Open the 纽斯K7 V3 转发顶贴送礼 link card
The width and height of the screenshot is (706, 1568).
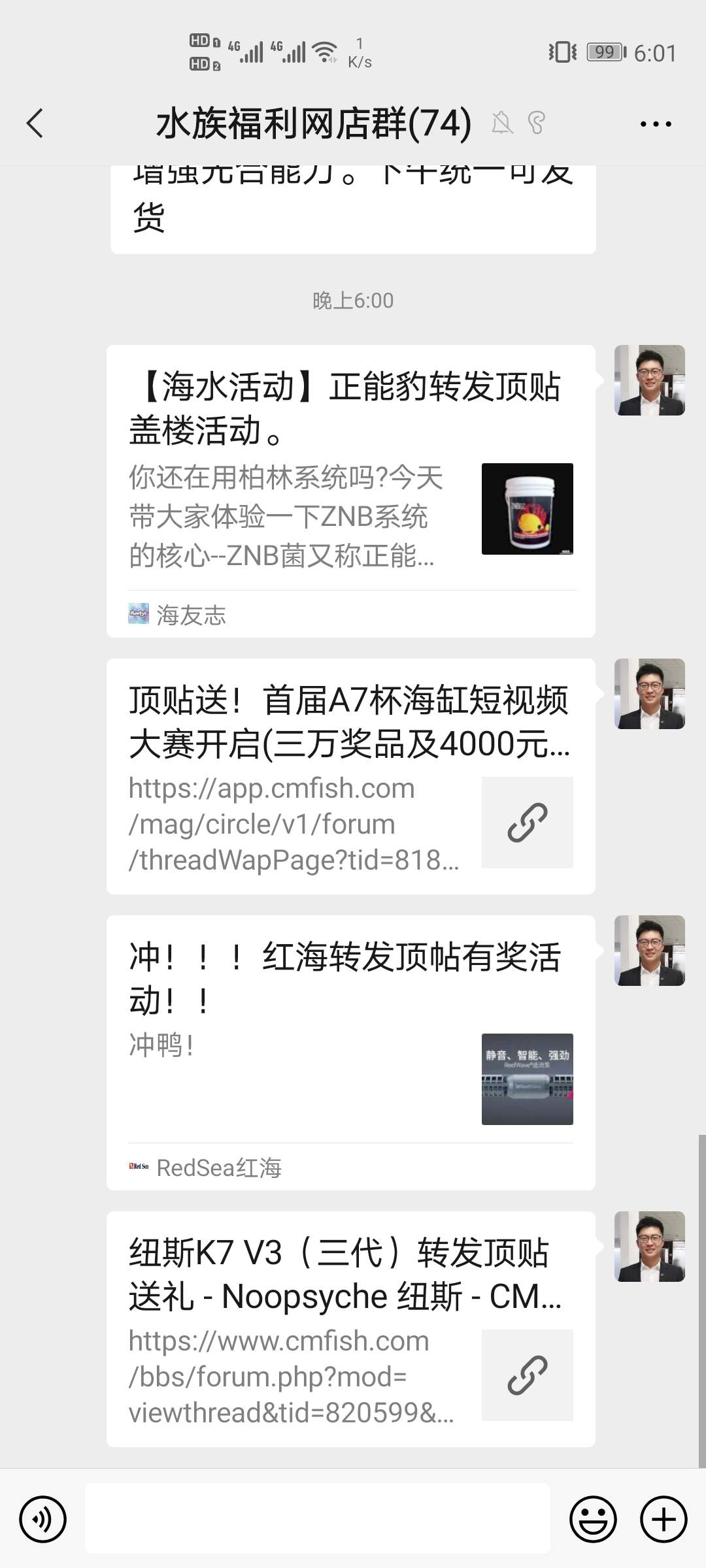pos(350,1329)
